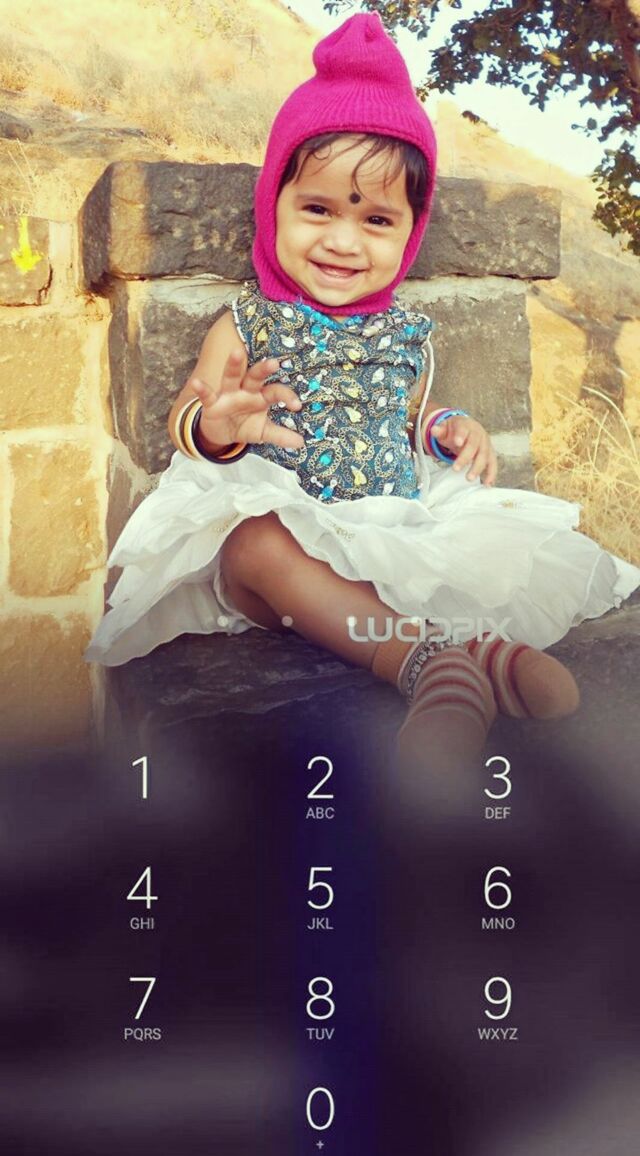Enter digit 5 JKL

(x=320, y=898)
